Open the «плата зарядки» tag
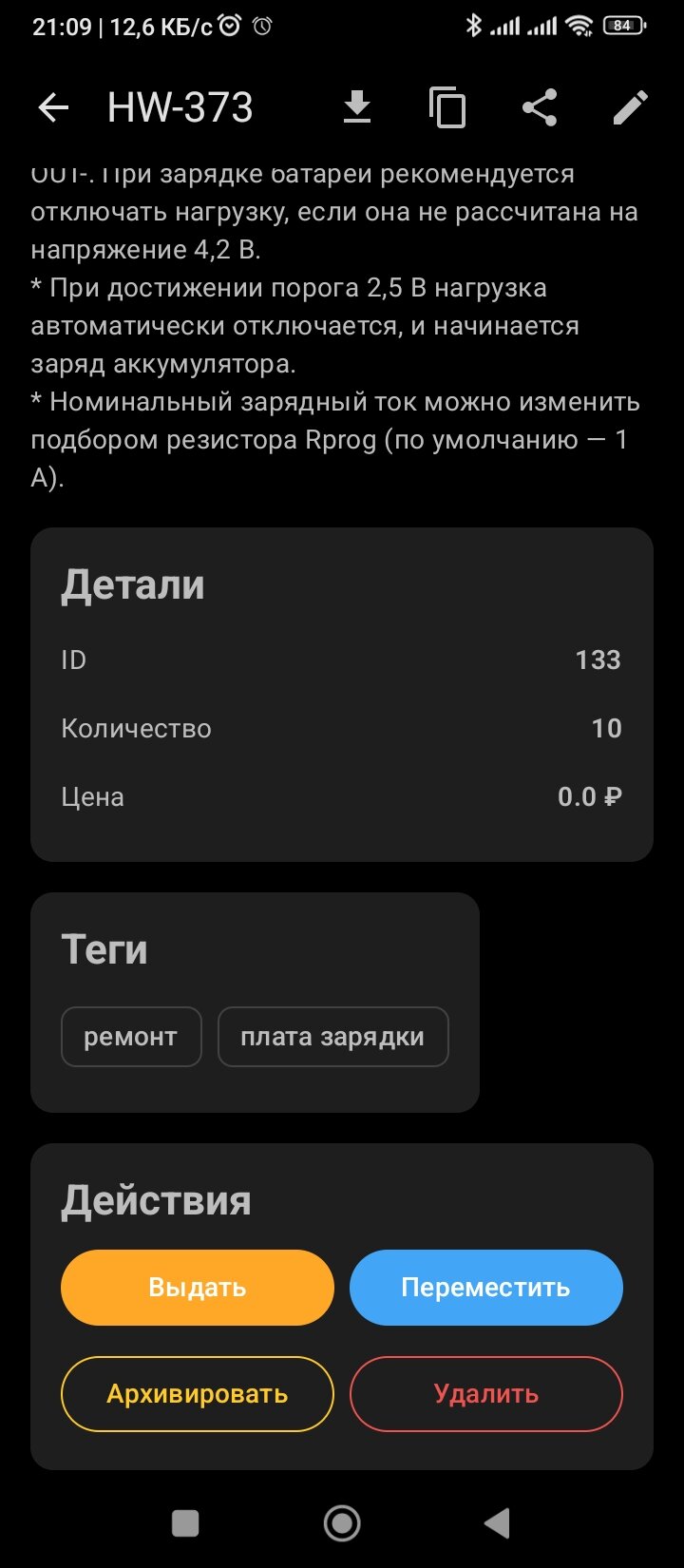 (x=332, y=1037)
